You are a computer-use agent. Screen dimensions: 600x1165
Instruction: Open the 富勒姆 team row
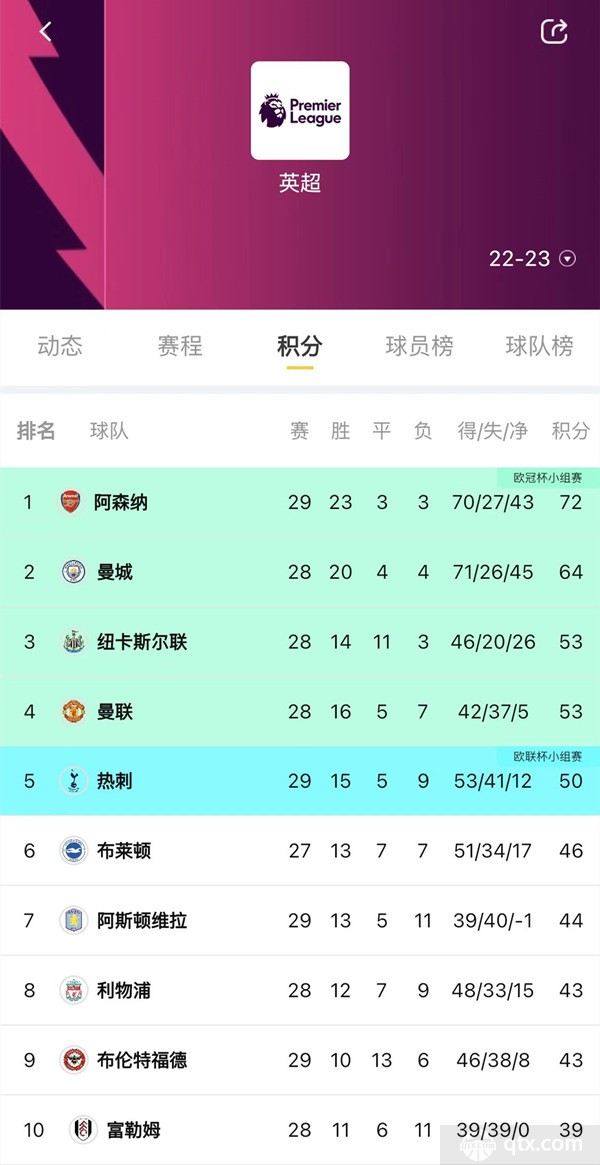[300, 1130]
